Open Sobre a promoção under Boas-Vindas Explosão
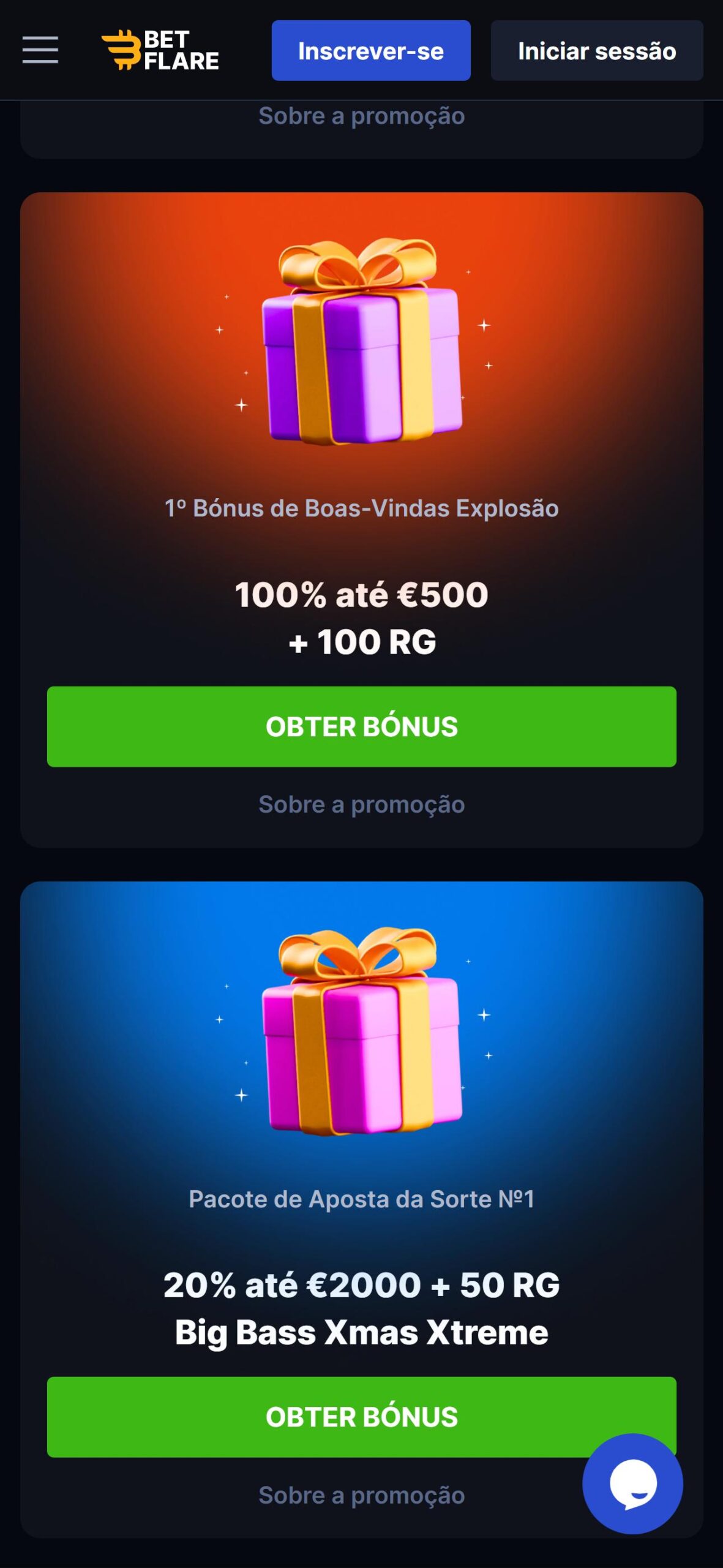The width and height of the screenshot is (723, 1568). [x=361, y=804]
